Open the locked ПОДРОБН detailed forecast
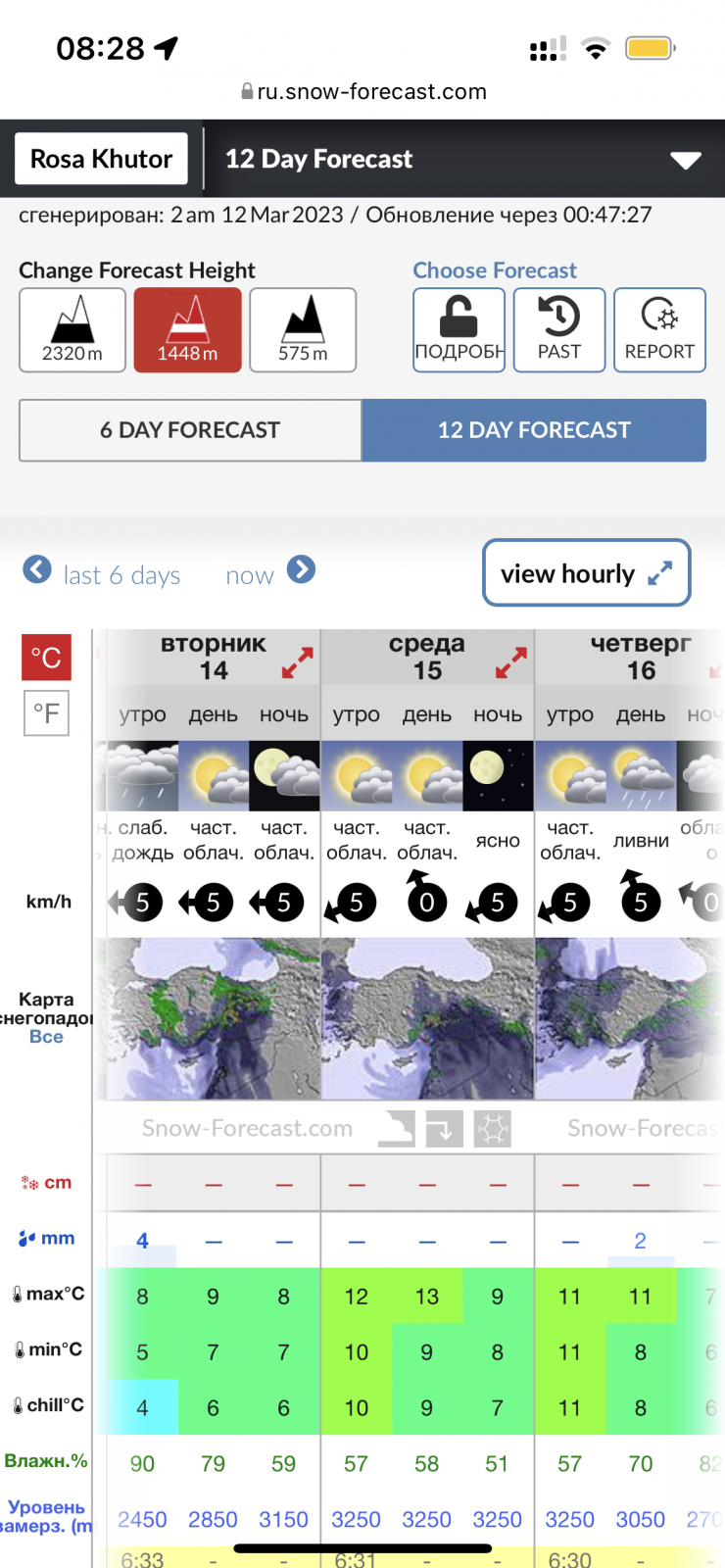 [459, 330]
